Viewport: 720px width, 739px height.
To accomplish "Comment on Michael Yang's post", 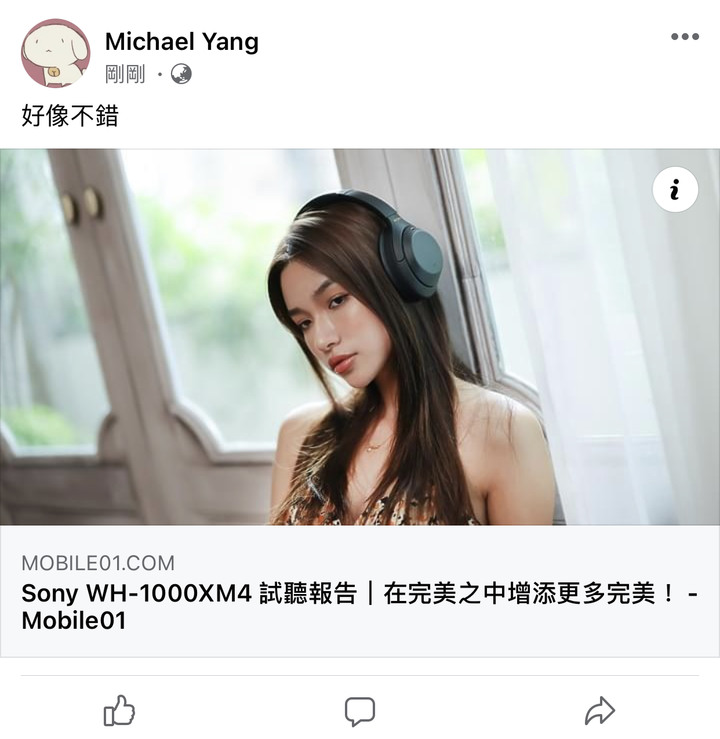I will click(x=359, y=711).
